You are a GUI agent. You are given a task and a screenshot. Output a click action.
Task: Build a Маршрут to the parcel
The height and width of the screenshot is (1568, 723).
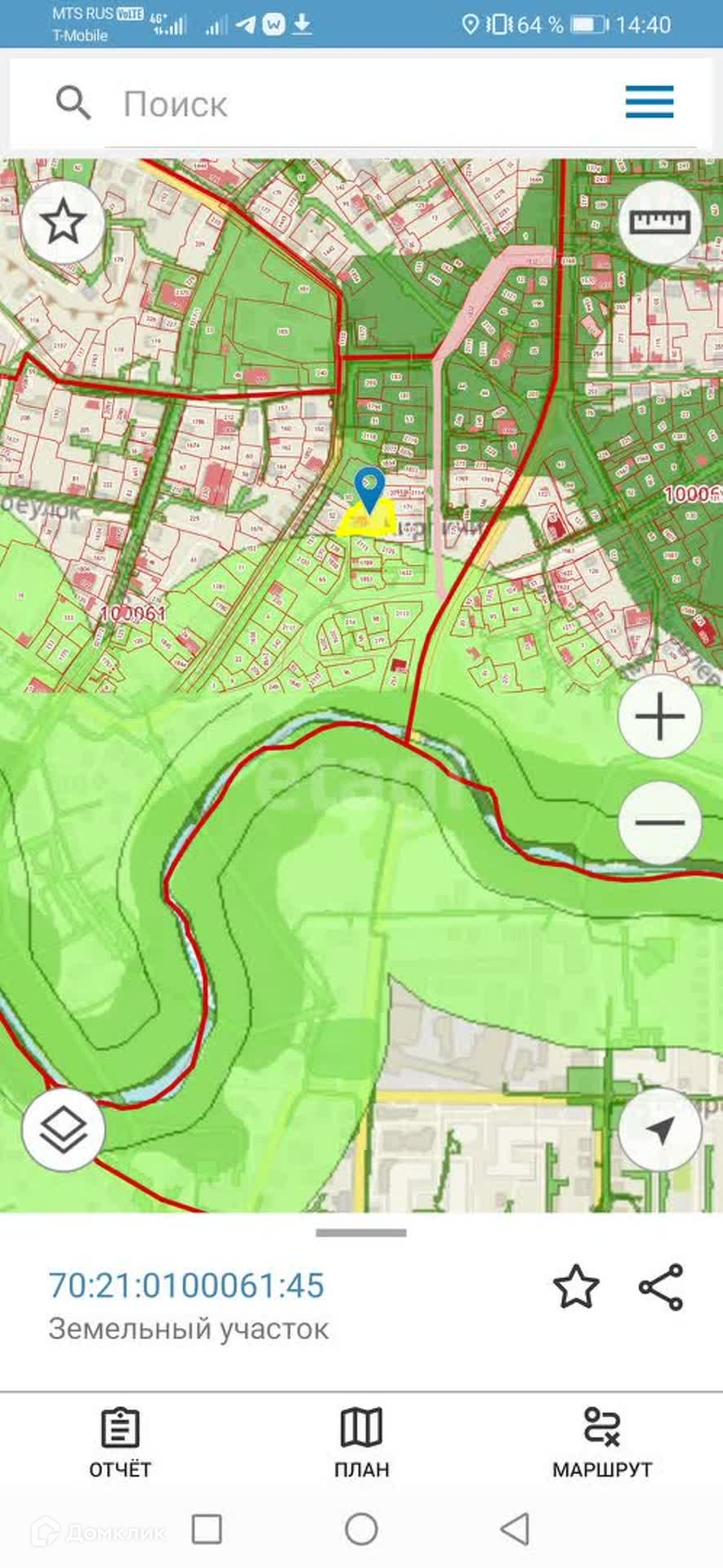coord(602,1444)
